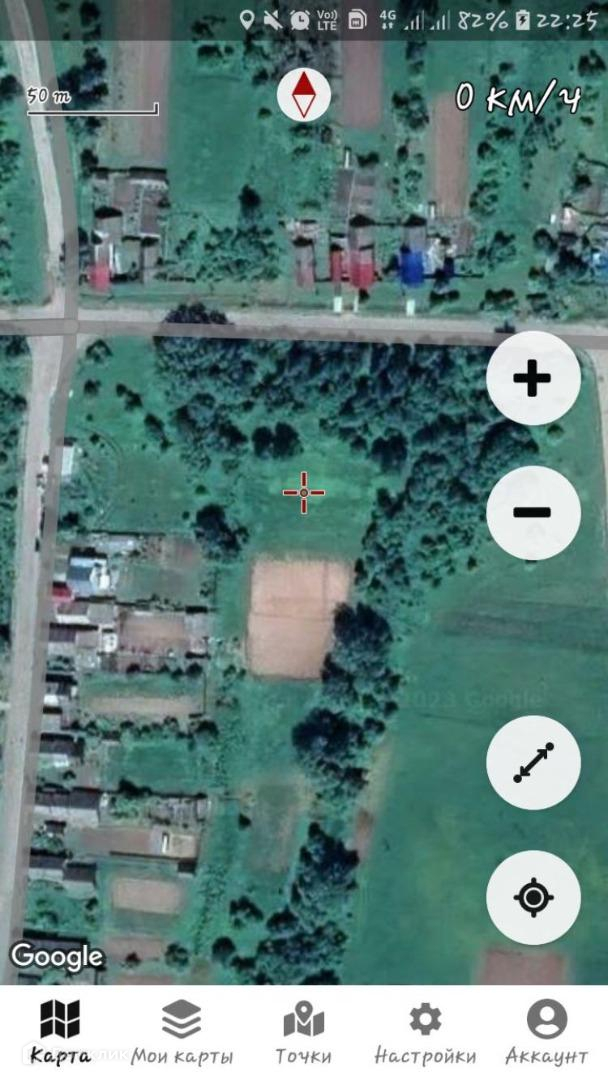Center the map on my location
Viewport: 608px width, 1080px height.
pyautogui.click(x=532, y=897)
